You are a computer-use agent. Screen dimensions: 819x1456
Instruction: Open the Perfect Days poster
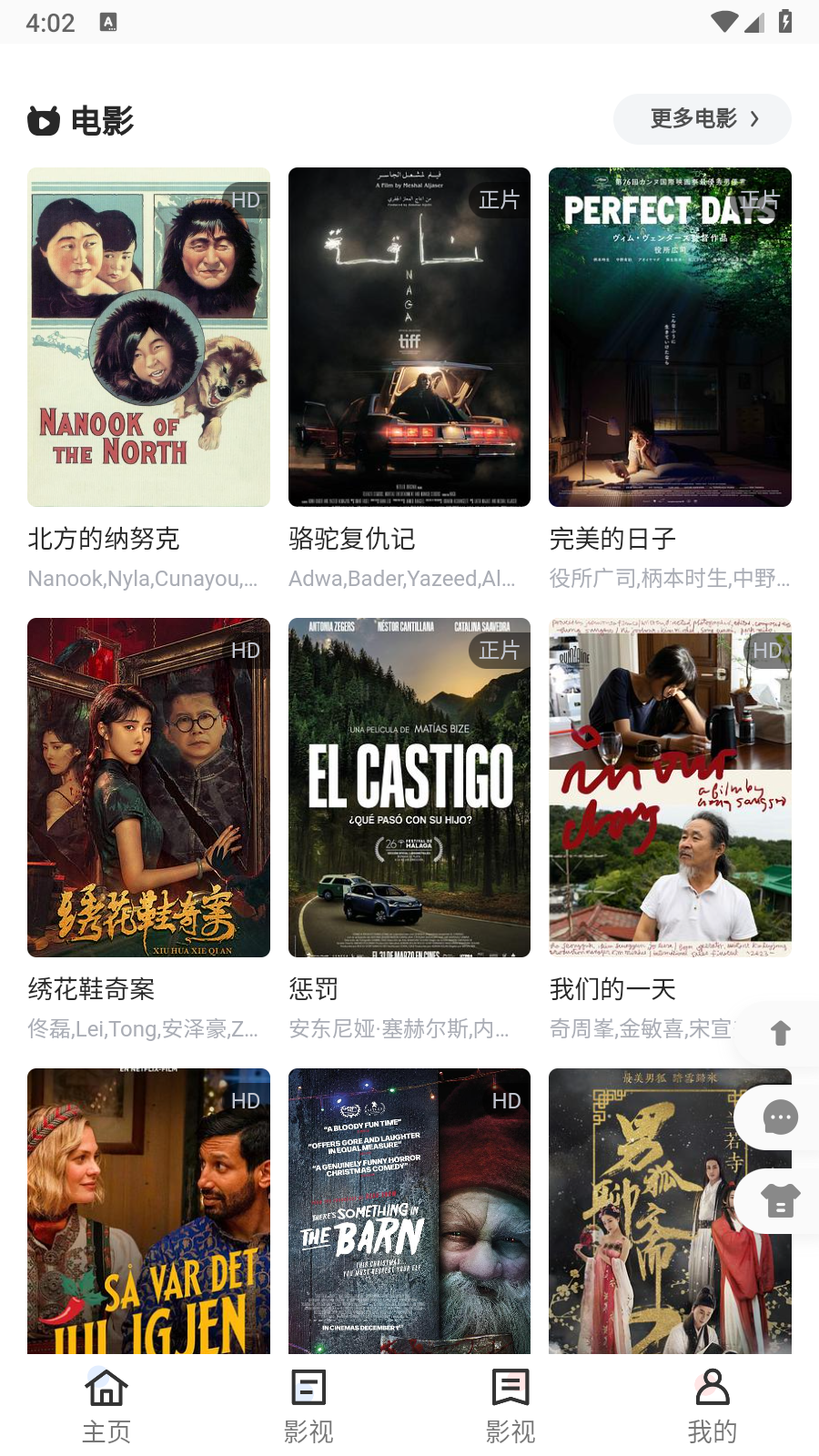tap(669, 337)
